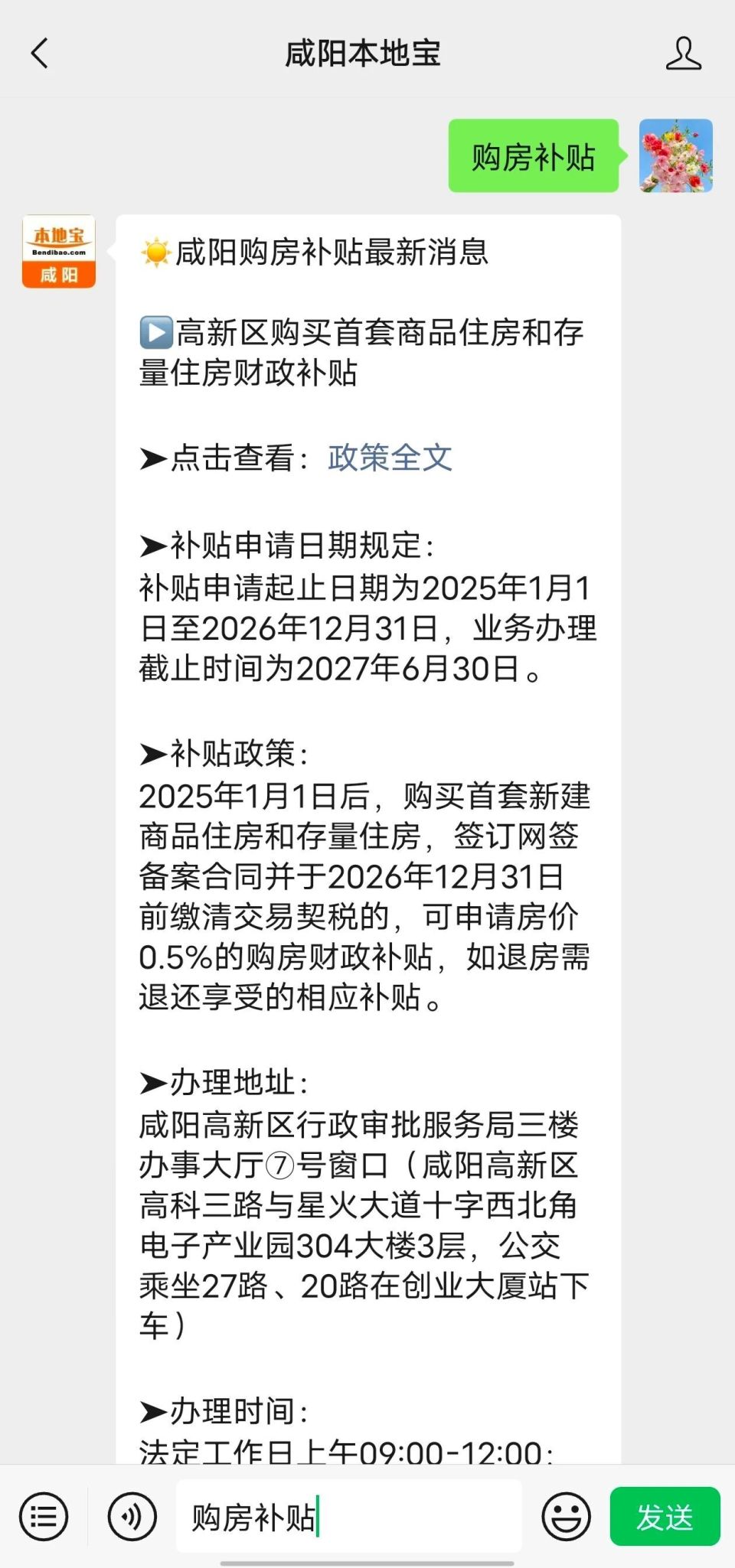Open 咸阳本地宝 account via its avatar

point(59,253)
